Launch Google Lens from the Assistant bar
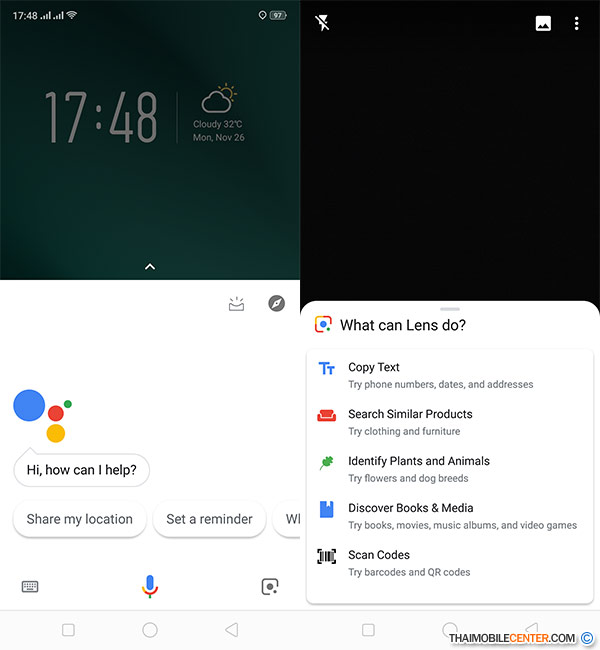Viewport: 600px width, 650px height. tap(269, 587)
